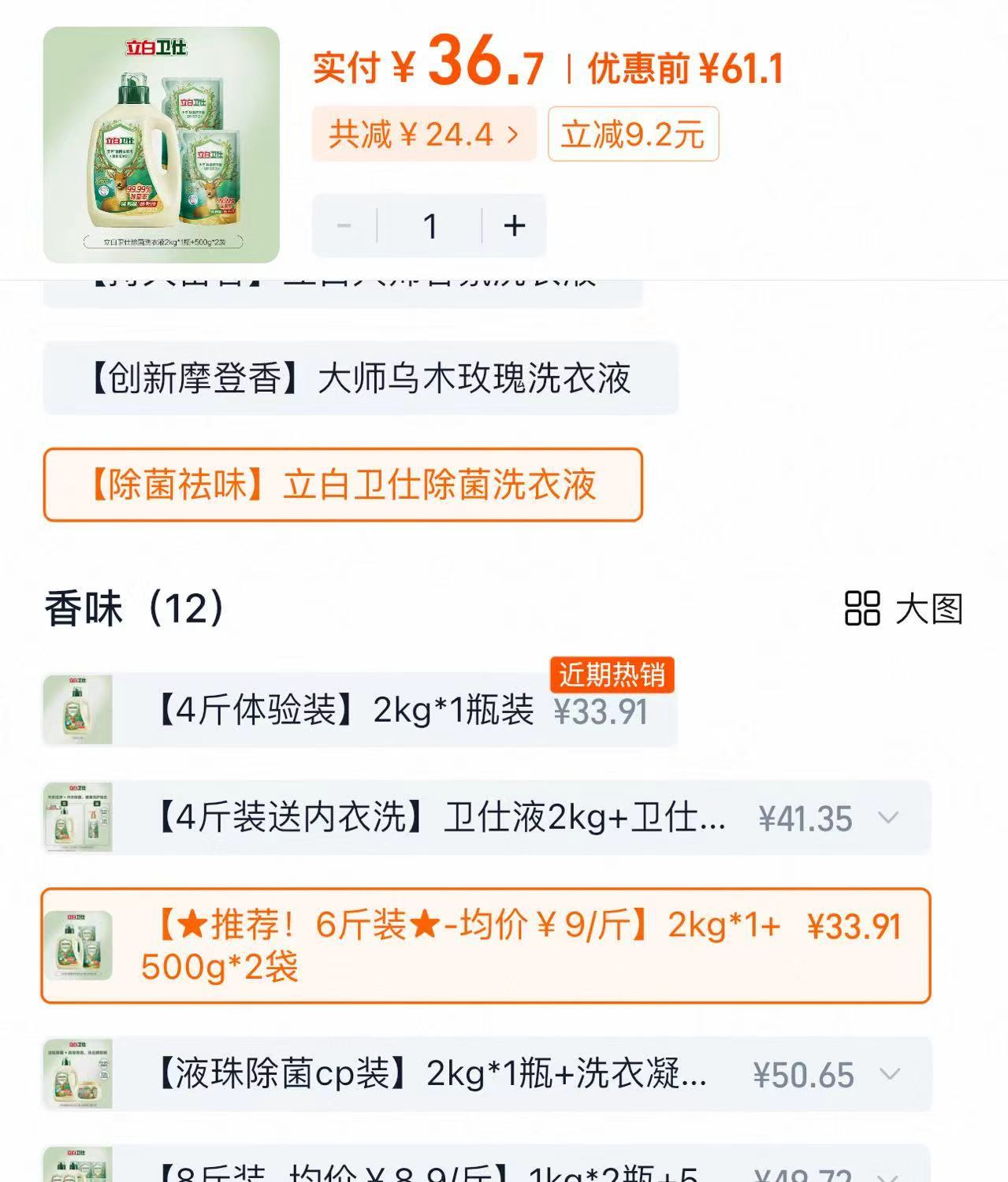Viewport: 1008px width, 1182px height.
Task: Expand the 【液珠除菌cp装】 item chevron
Action: 889,1072
